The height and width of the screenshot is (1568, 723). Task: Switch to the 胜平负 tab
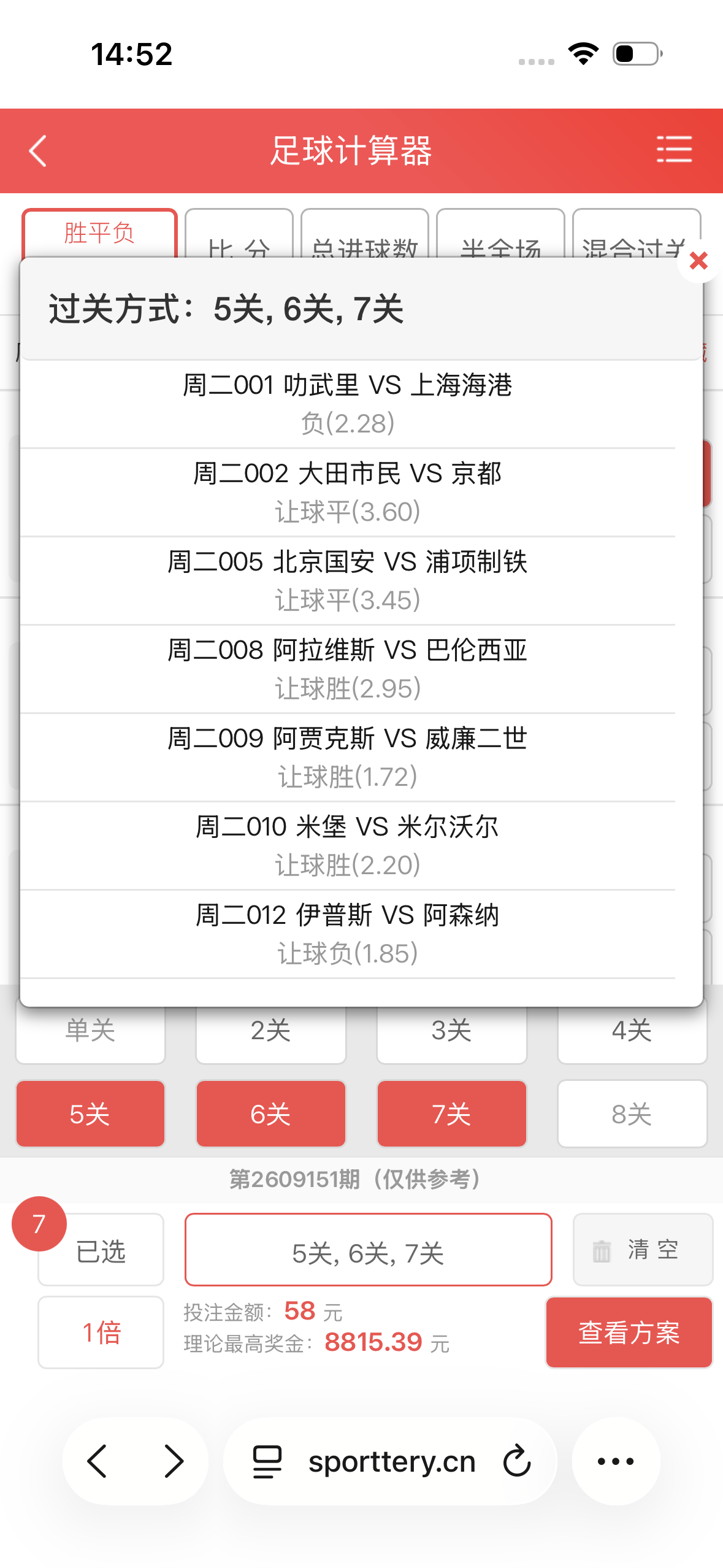click(99, 234)
